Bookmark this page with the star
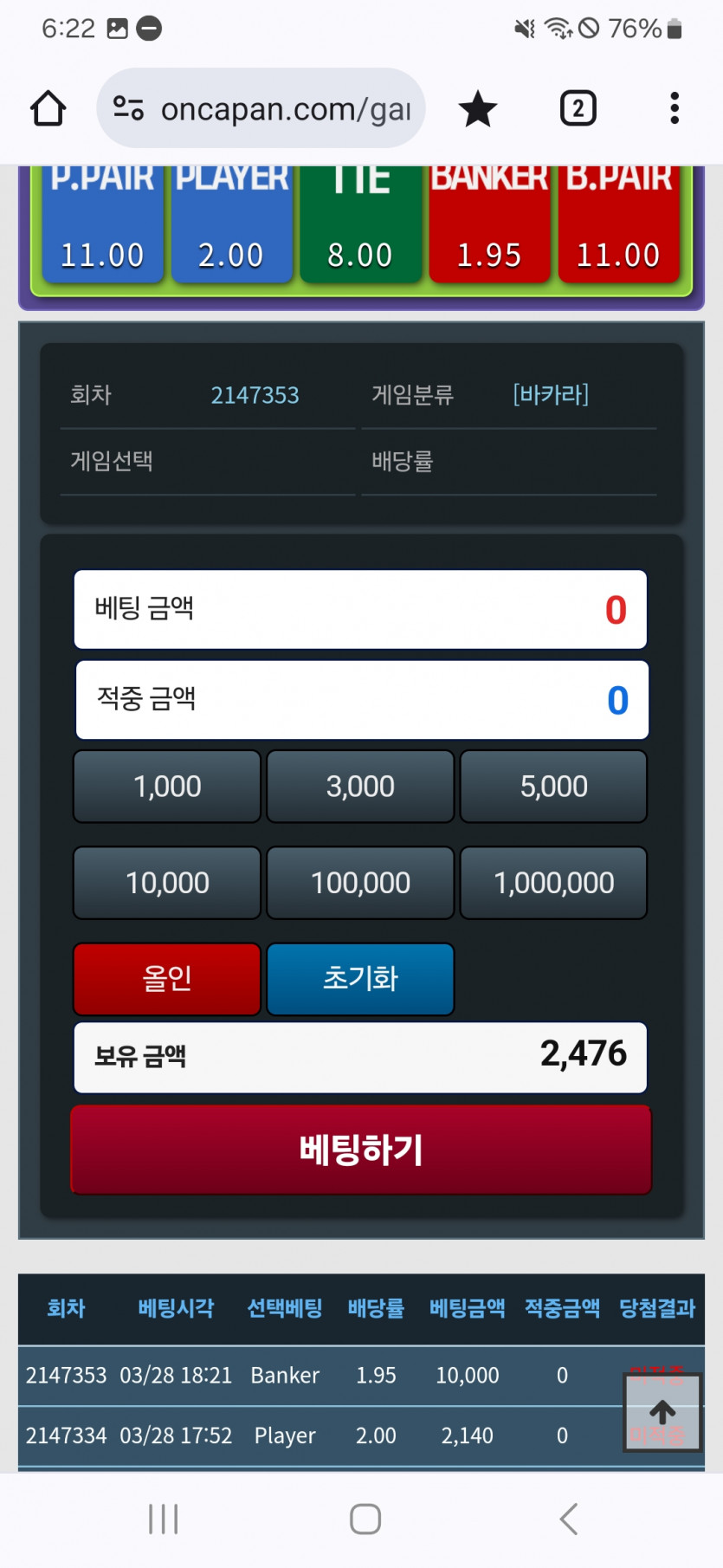The height and width of the screenshot is (1568, 723). (x=477, y=109)
